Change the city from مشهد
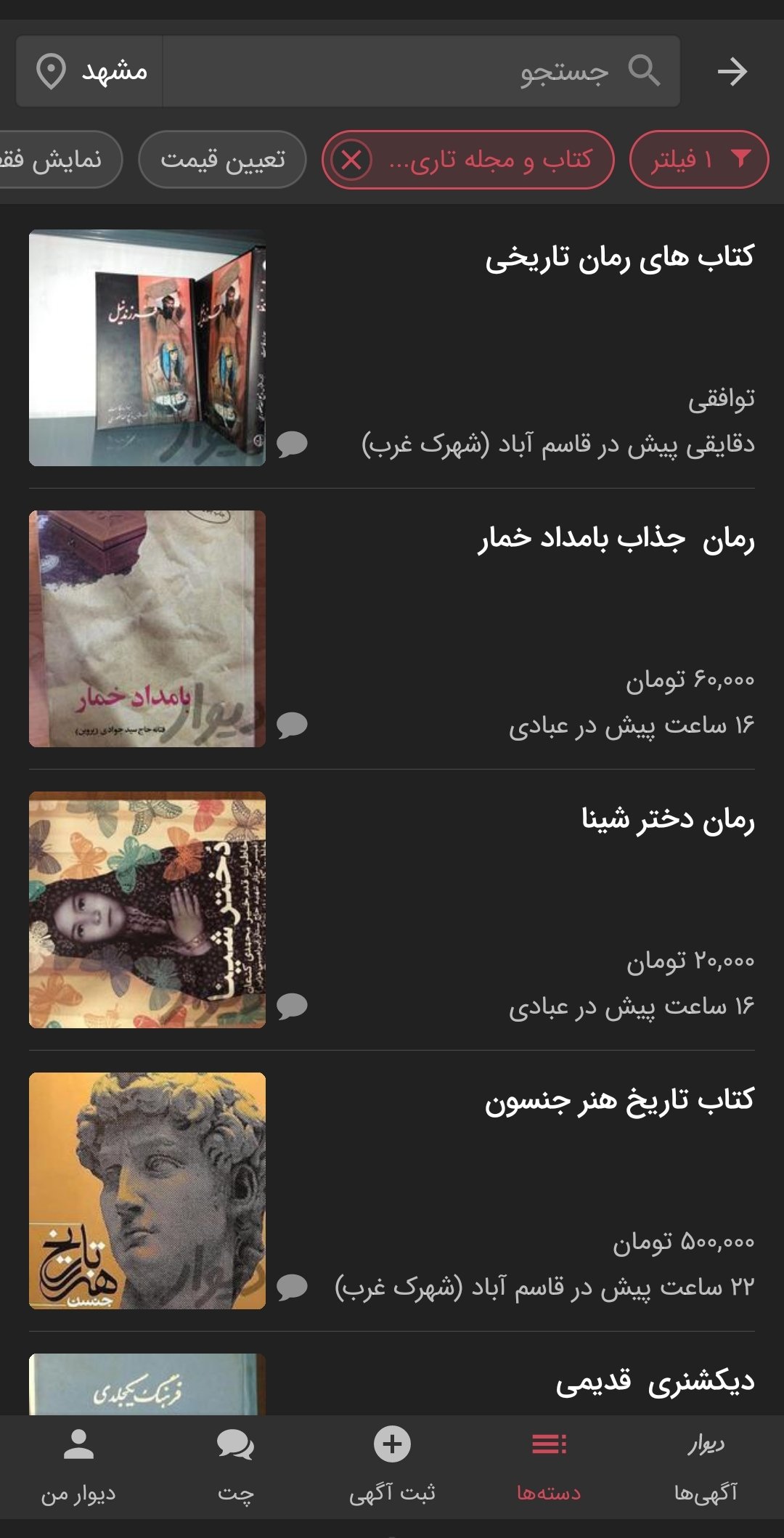 point(90,71)
